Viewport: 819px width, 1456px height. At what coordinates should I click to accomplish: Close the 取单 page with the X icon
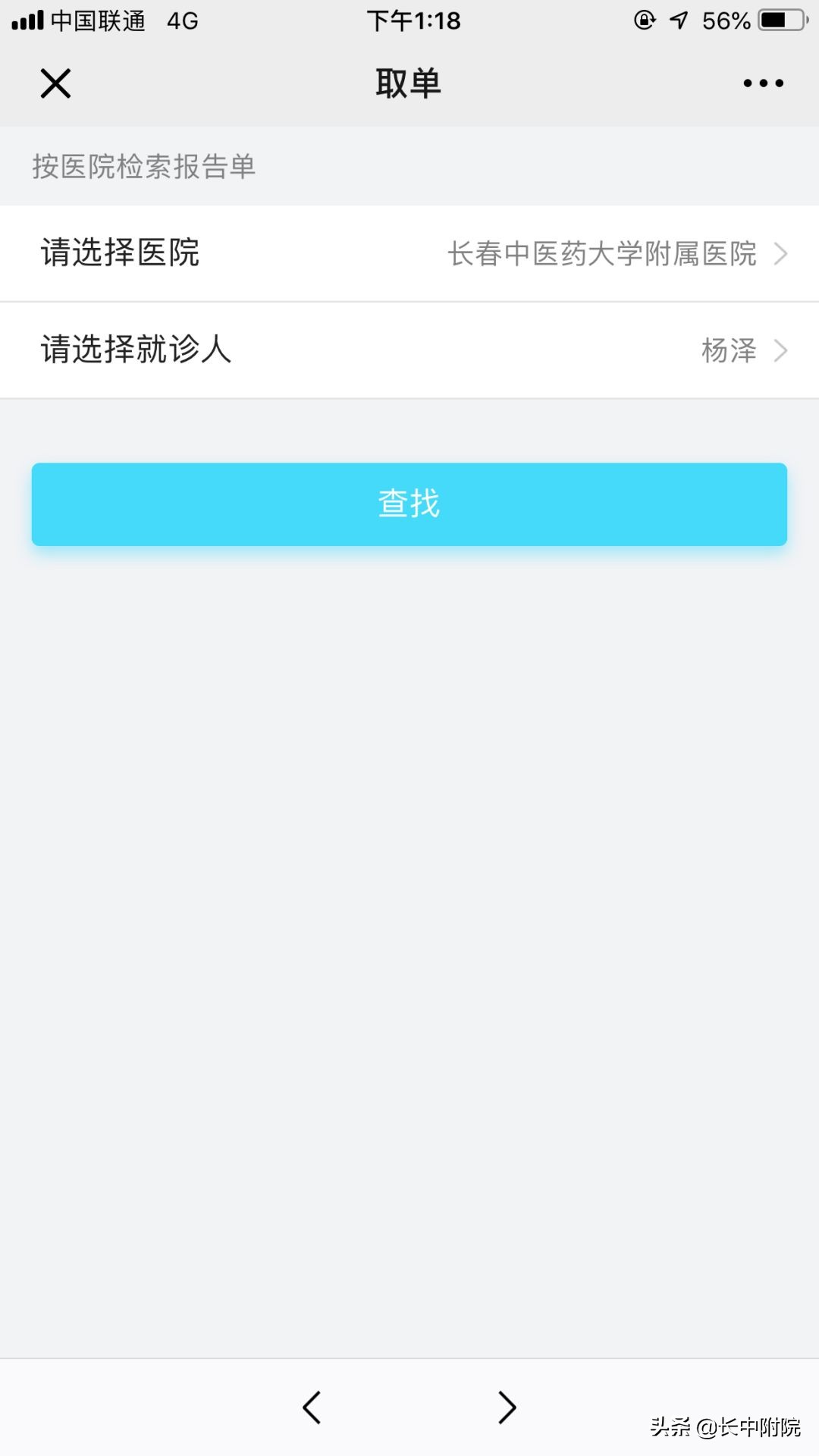tap(55, 83)
